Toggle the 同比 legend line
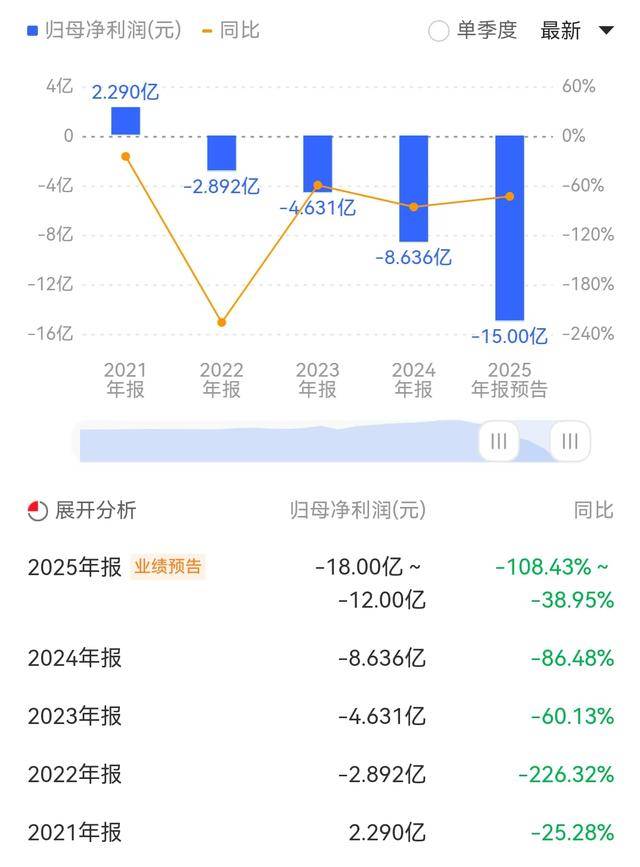640x867 pixels. [x=231, y=31]
